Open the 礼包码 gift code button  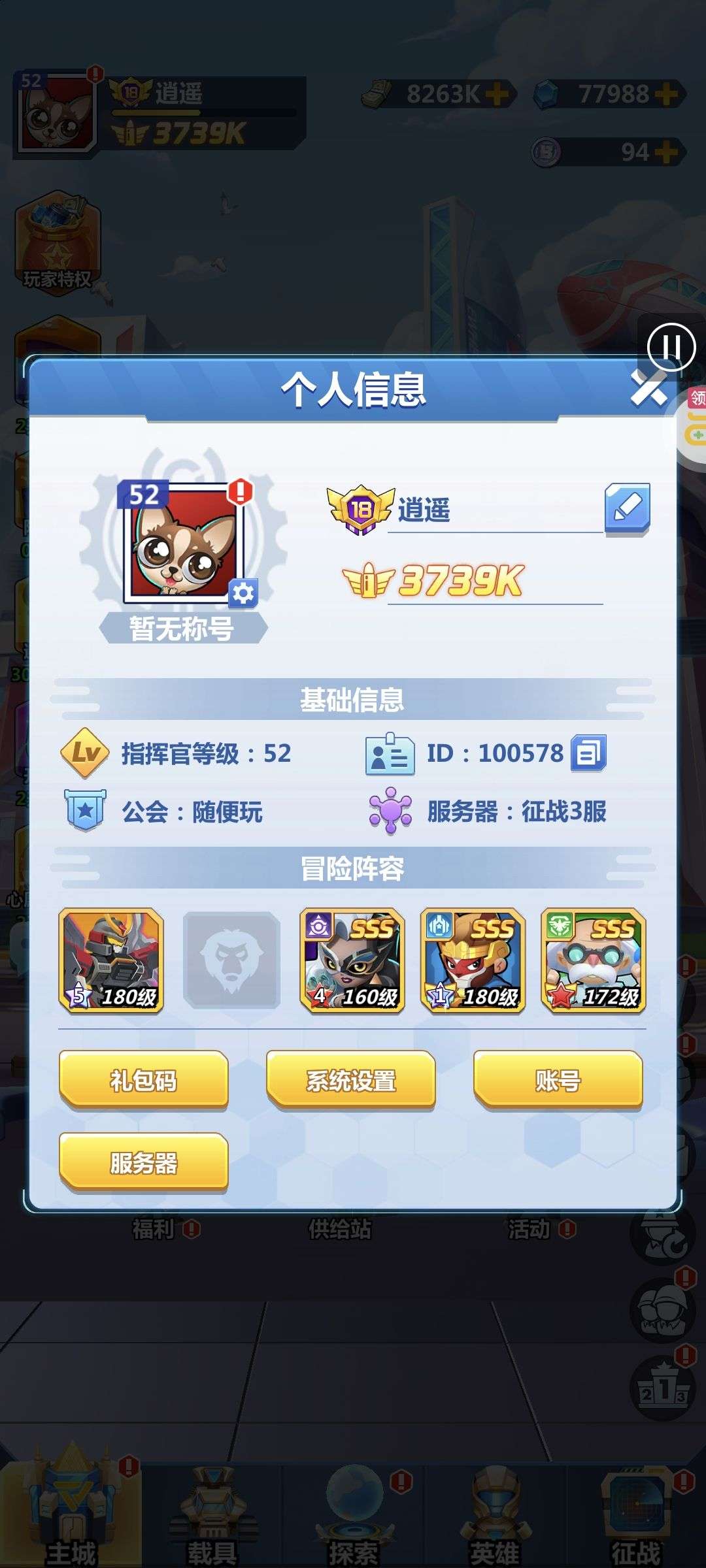(144, 1081)
